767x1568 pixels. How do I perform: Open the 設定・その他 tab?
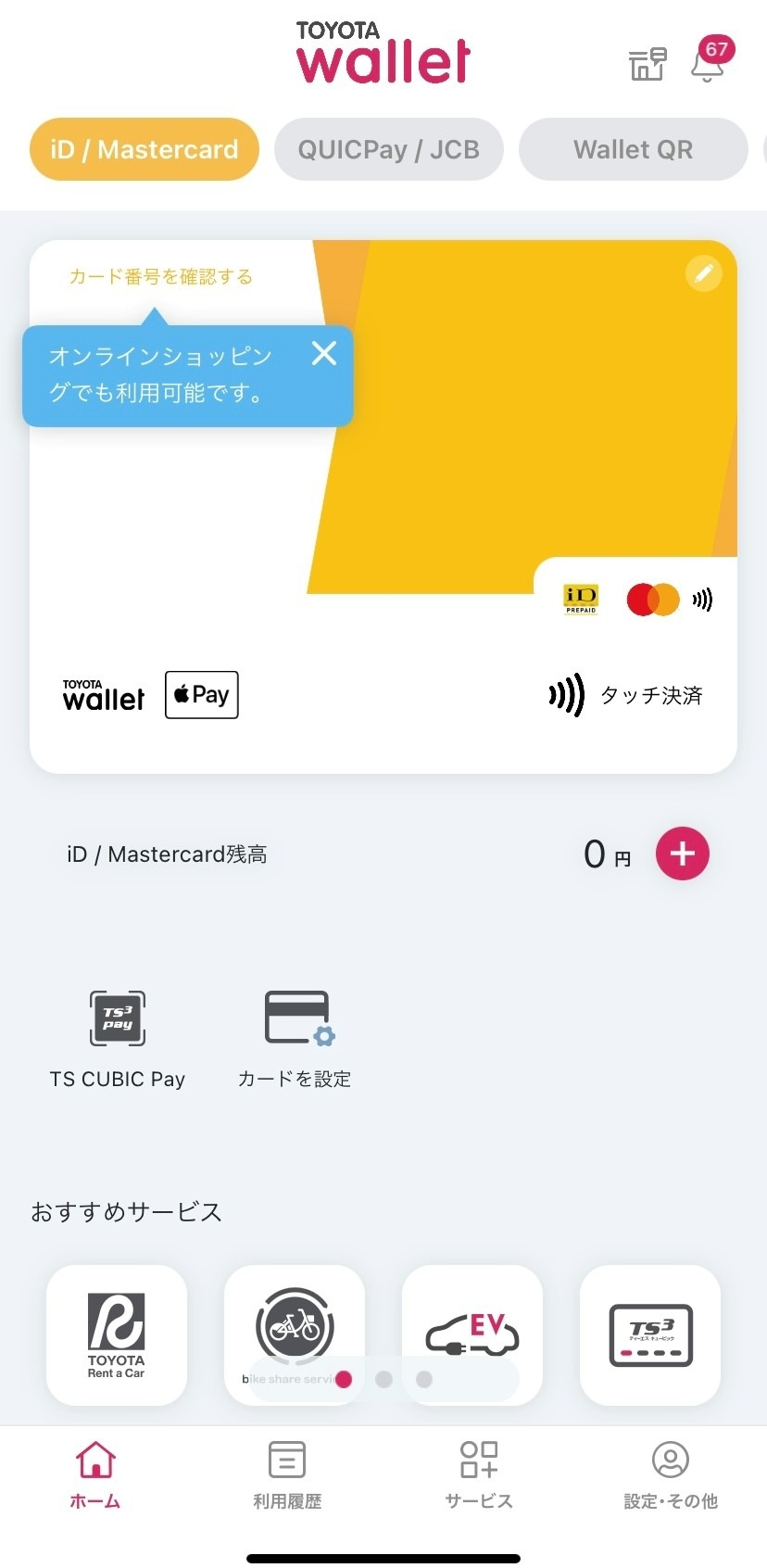671,1475
